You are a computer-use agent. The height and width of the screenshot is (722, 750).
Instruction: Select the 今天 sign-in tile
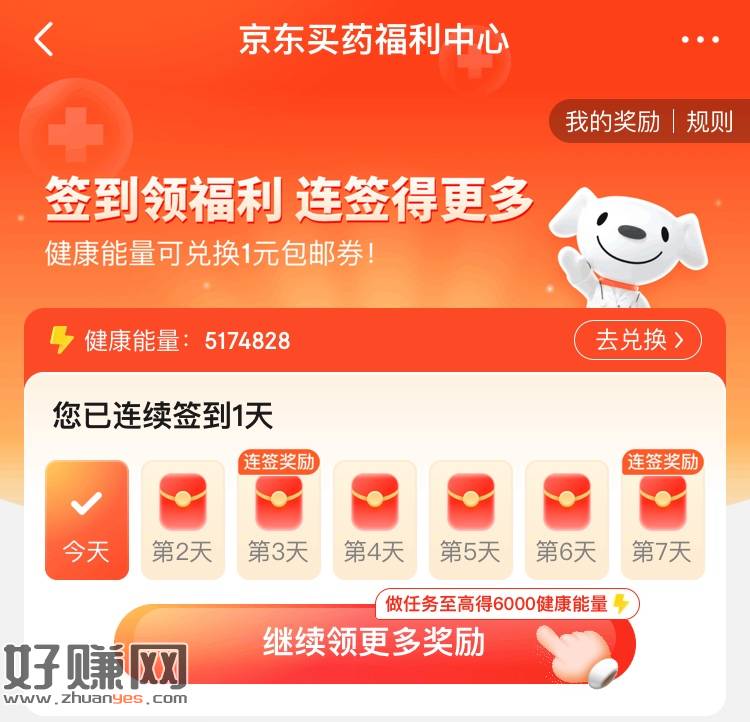[x=87, y=519]
